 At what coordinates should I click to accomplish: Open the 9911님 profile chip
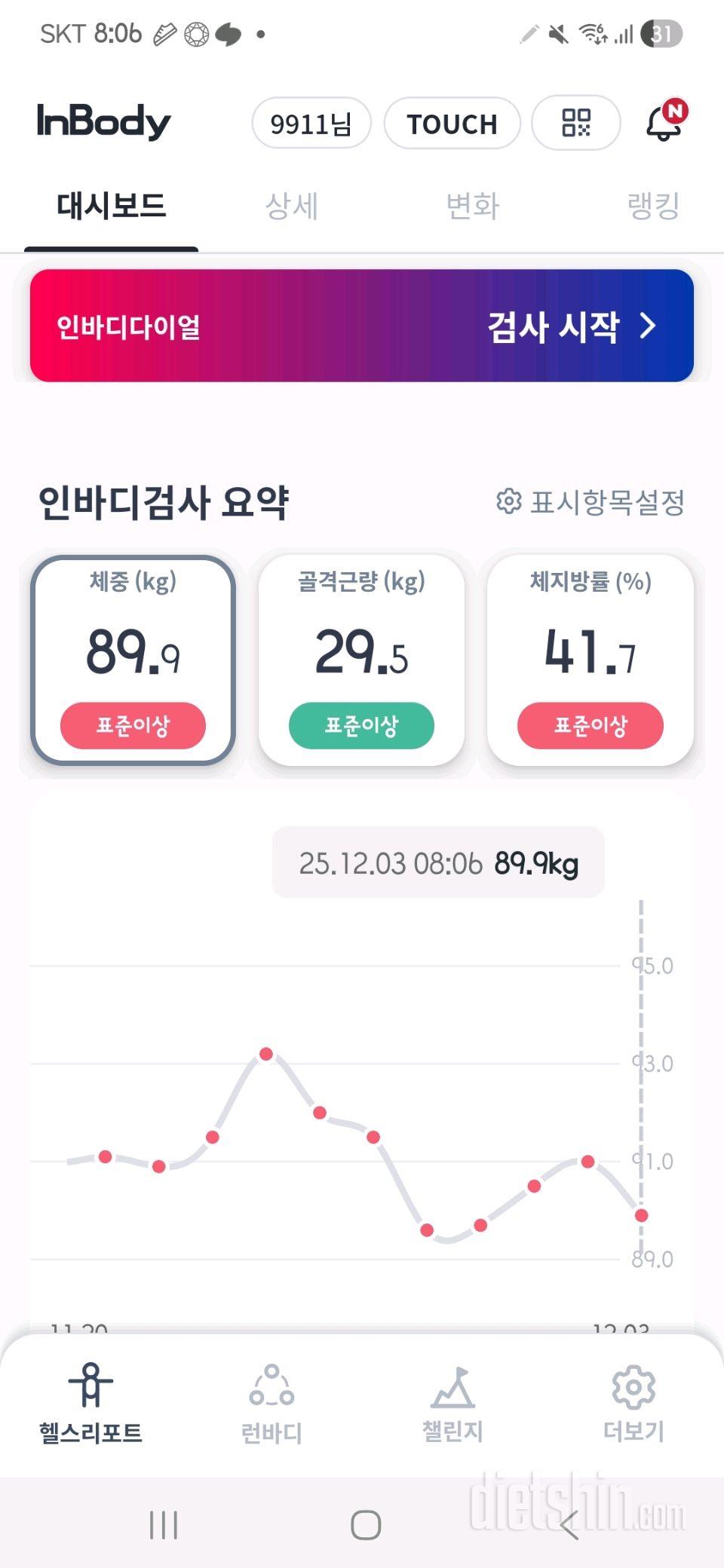pos(311,124)
